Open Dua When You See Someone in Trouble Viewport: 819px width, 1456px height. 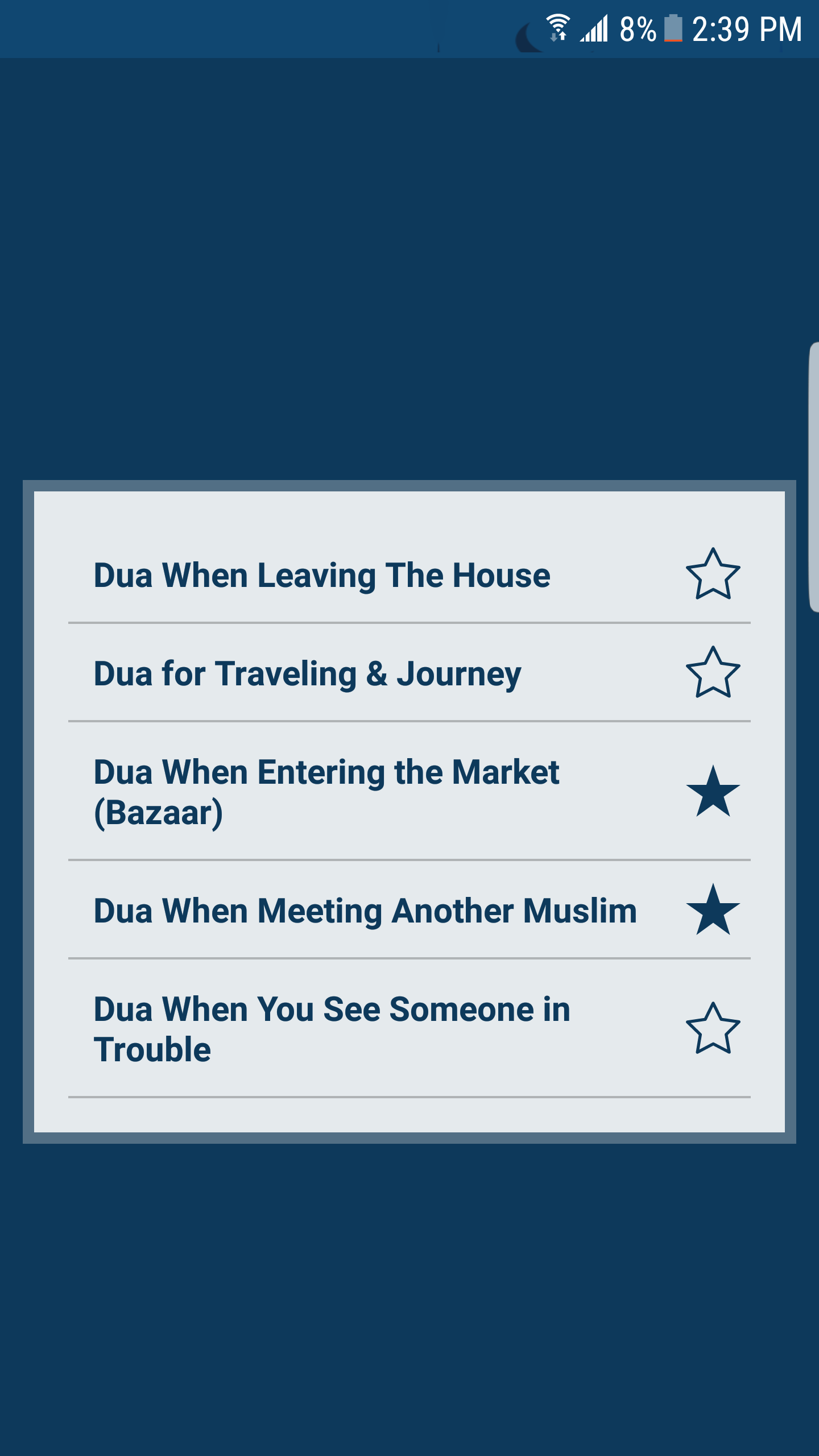pos(332,1029)
